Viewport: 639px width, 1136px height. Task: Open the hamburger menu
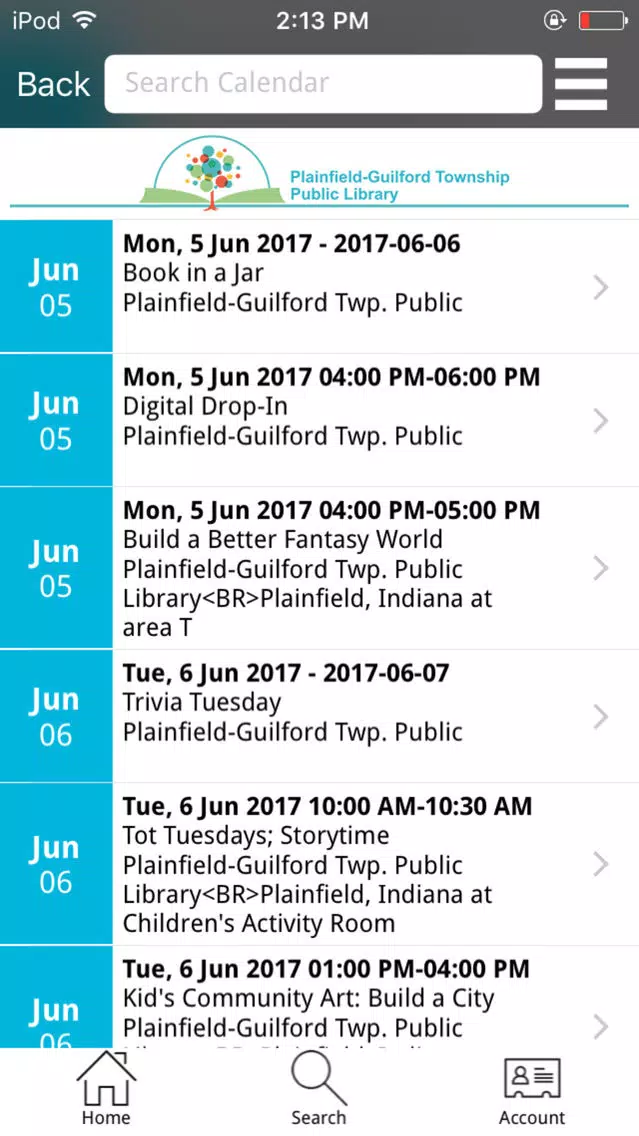point(581,84)
